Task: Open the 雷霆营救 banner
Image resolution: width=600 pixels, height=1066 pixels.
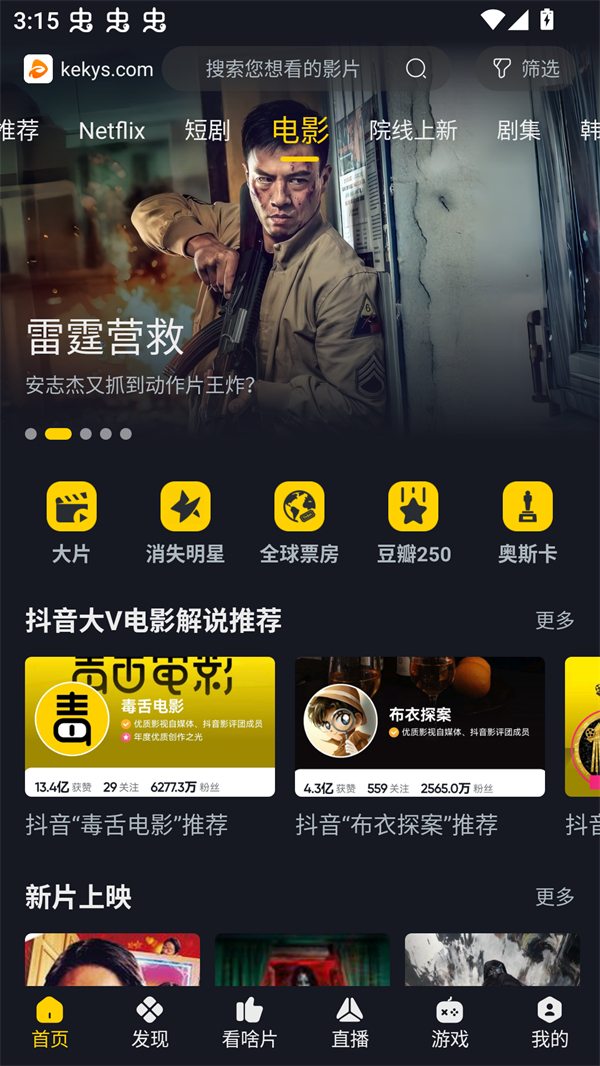Action: point(300,300)
